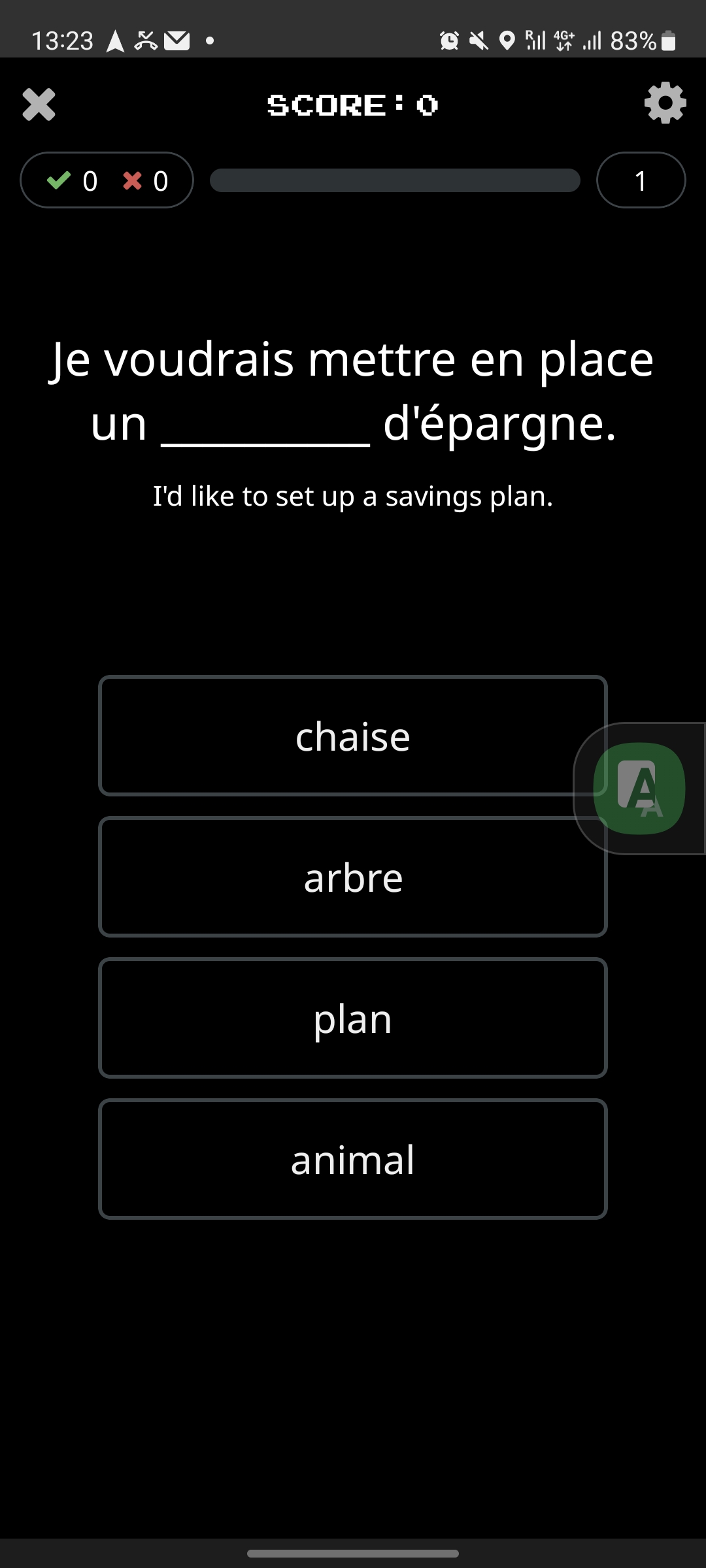Choose the answer "chaise"
Viewport: 706px width, 1568px height.
coord(353,736)
